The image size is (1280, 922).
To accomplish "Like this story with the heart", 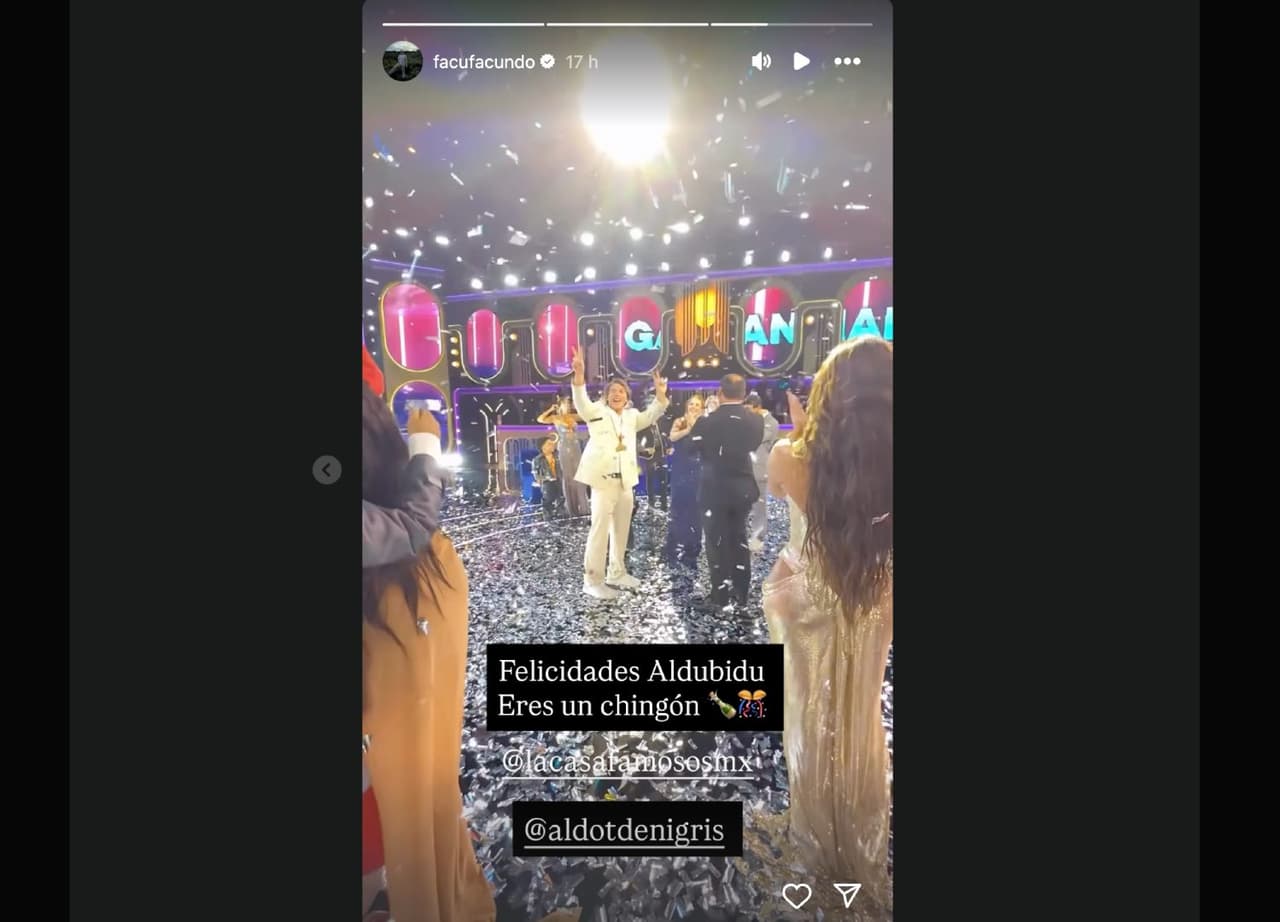I will pyautogui.click(x=796, y=896).
